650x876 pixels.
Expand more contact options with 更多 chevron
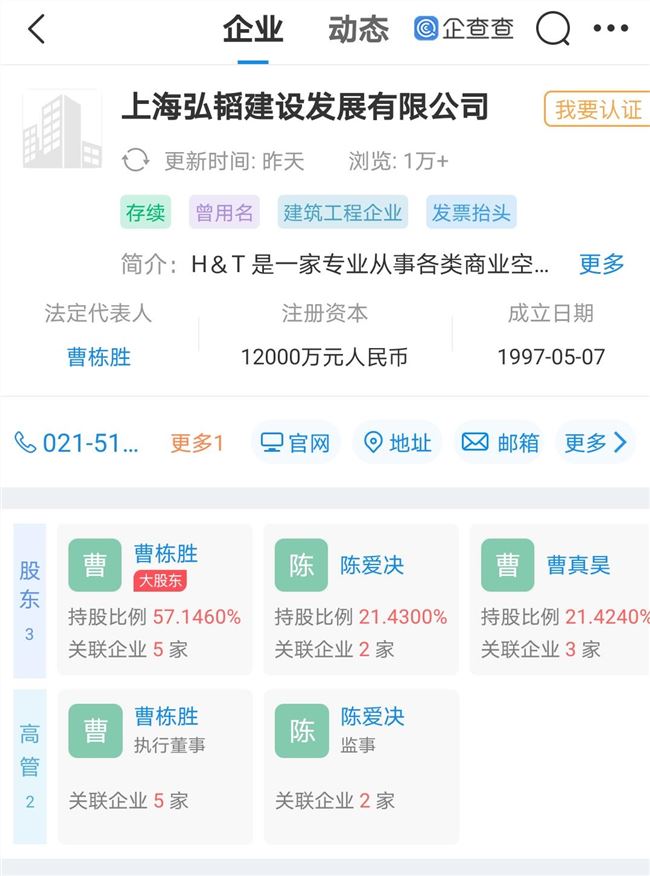click(596, 442)
